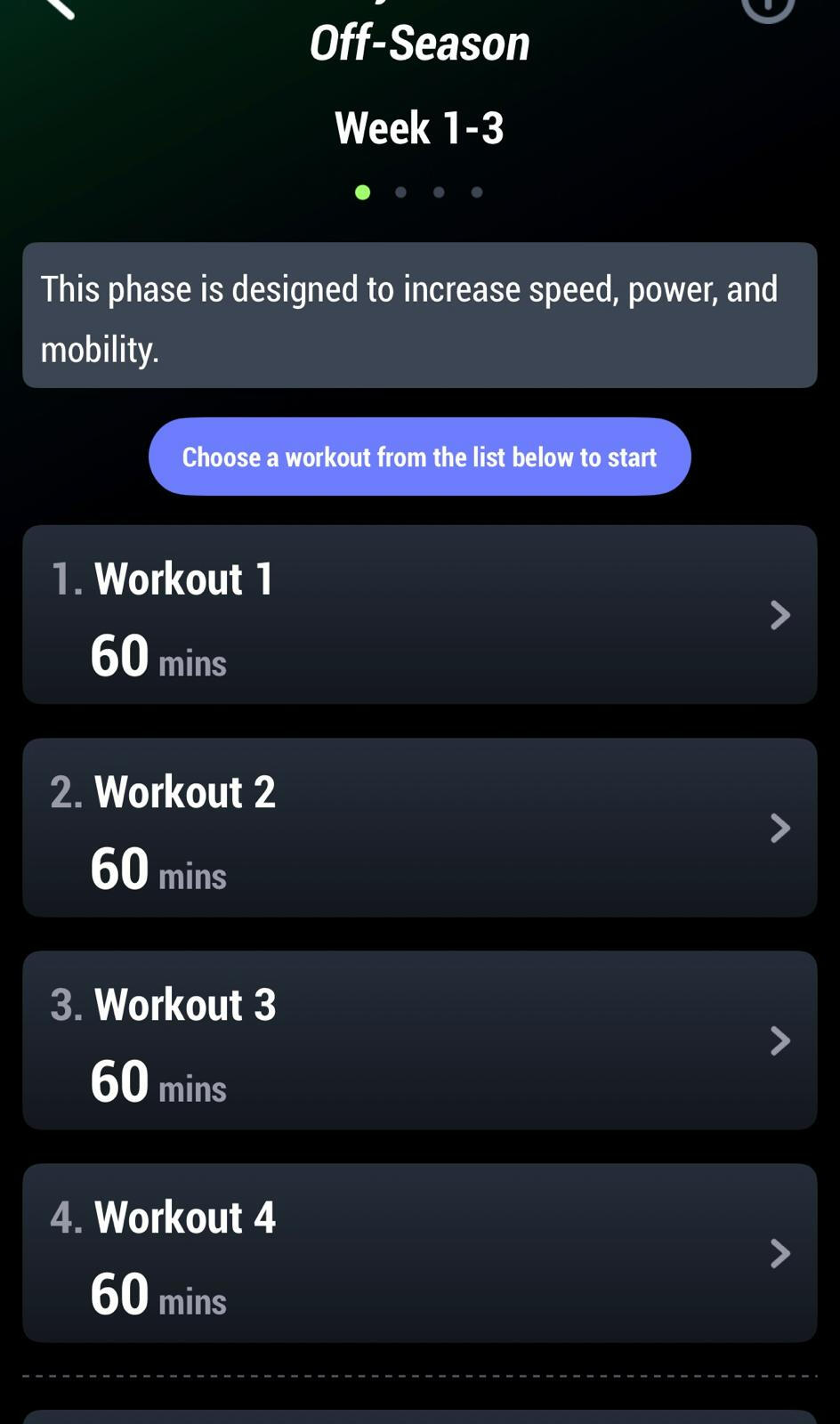
Task: View Workout 4 session
Action: (419, 1253)
